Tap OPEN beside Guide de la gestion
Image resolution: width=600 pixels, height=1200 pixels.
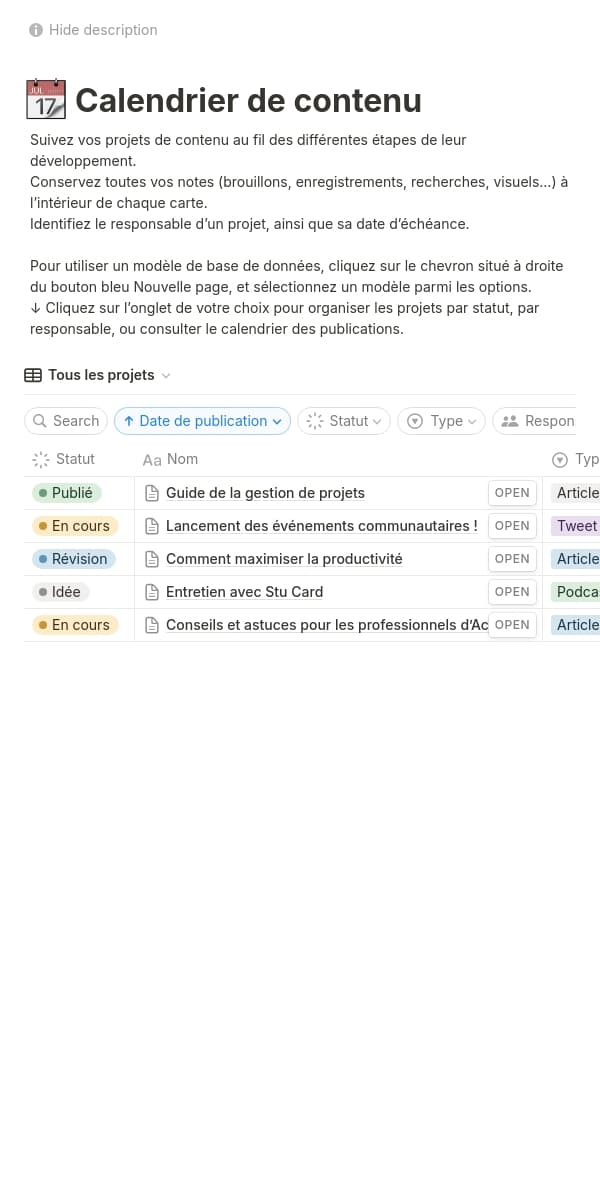pyautogui.click(x=512, y=493)
